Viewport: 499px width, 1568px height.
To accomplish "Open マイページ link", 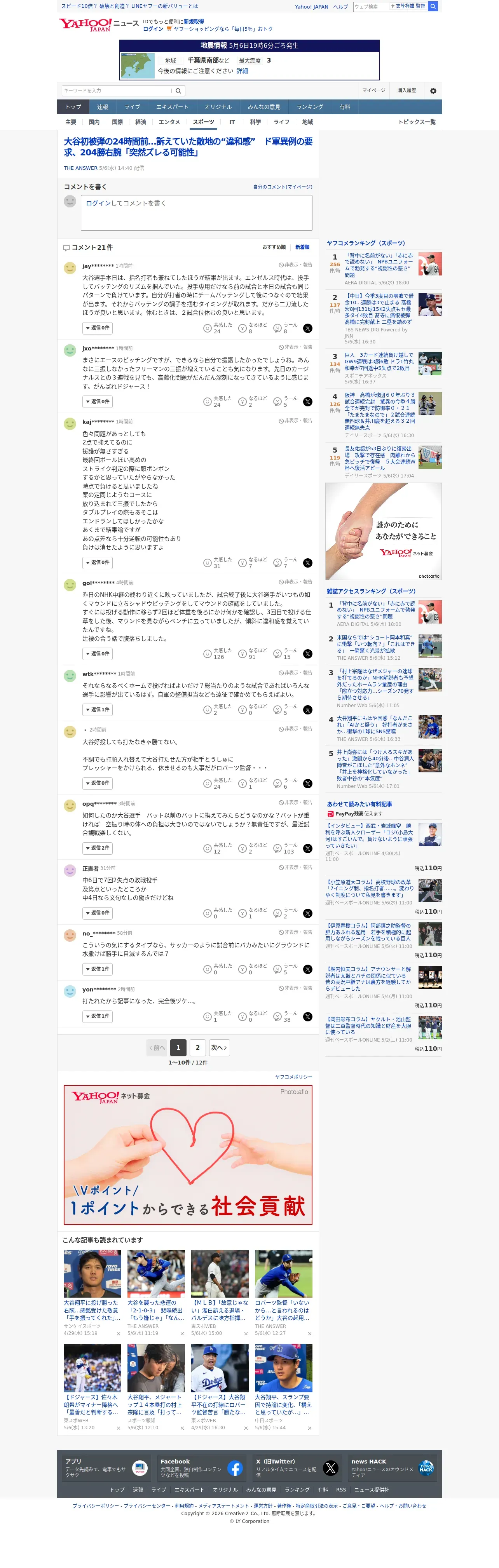I will point(373,91).
